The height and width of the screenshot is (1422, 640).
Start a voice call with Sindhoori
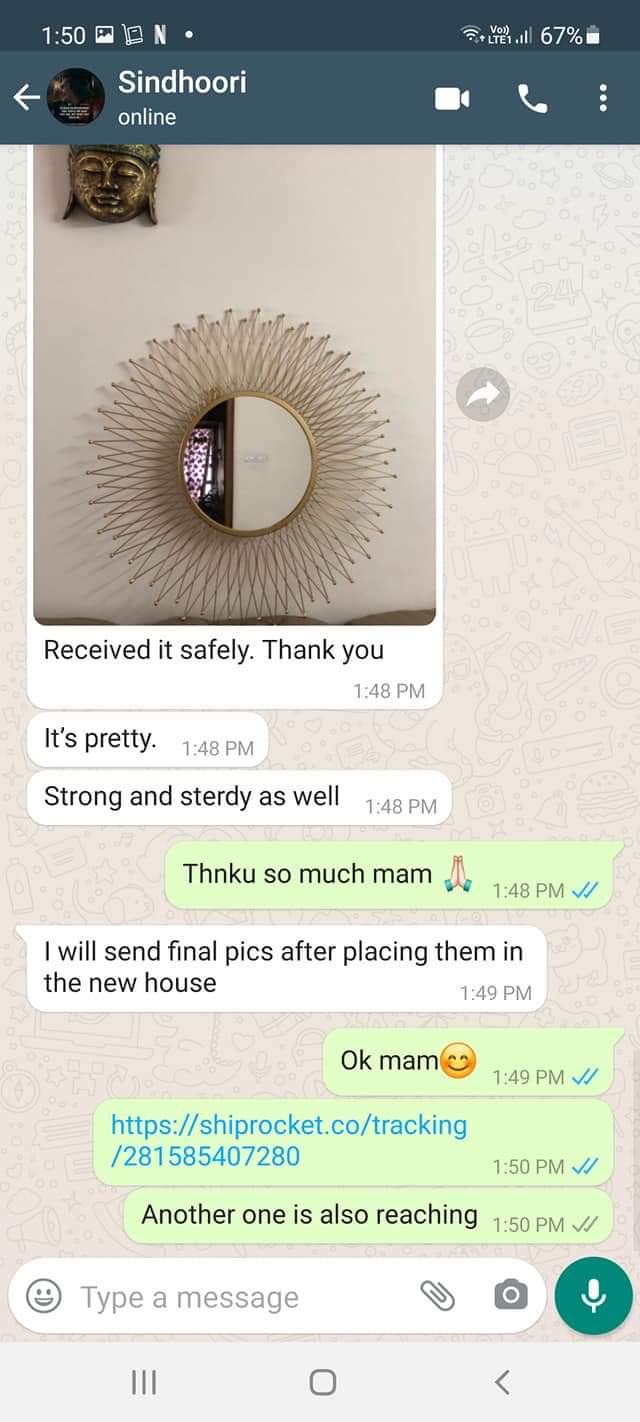530,98
